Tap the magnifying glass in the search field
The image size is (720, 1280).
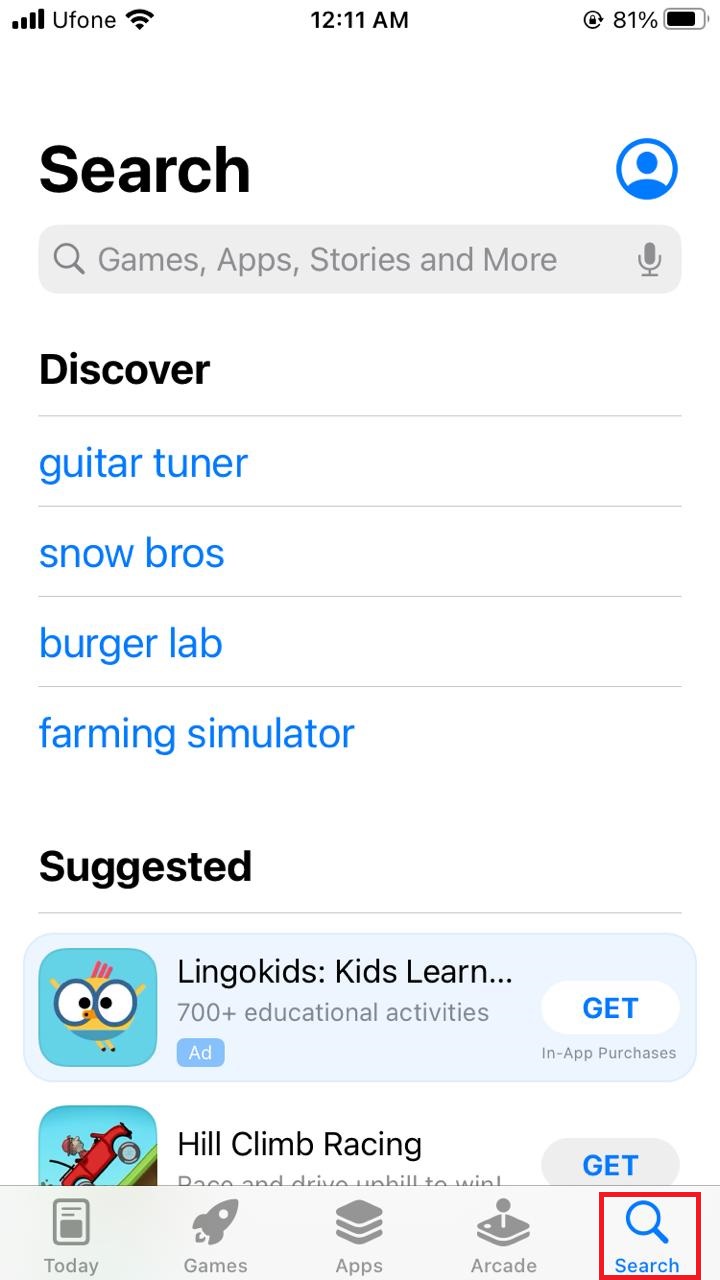68,259
